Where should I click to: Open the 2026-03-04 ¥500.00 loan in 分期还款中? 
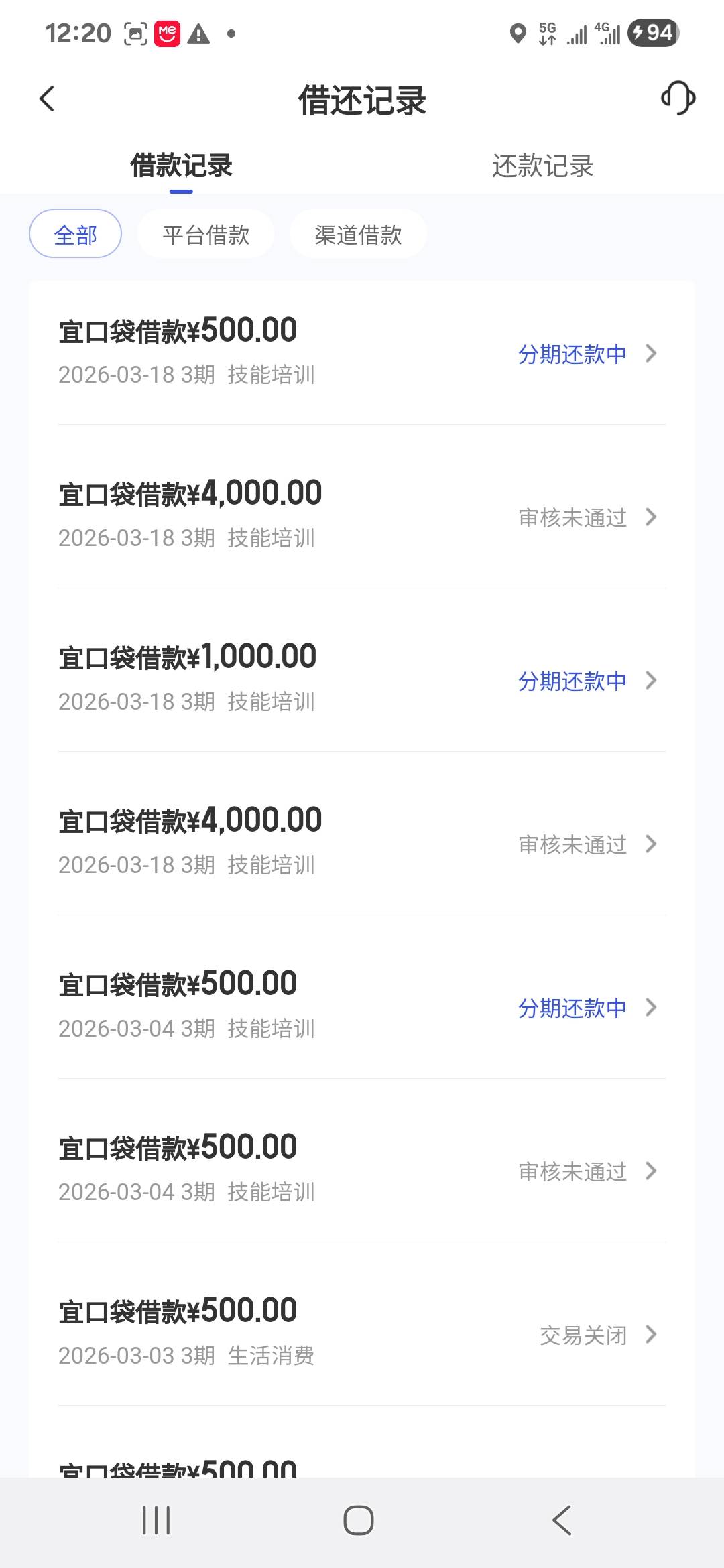[x=362, y=1006]
